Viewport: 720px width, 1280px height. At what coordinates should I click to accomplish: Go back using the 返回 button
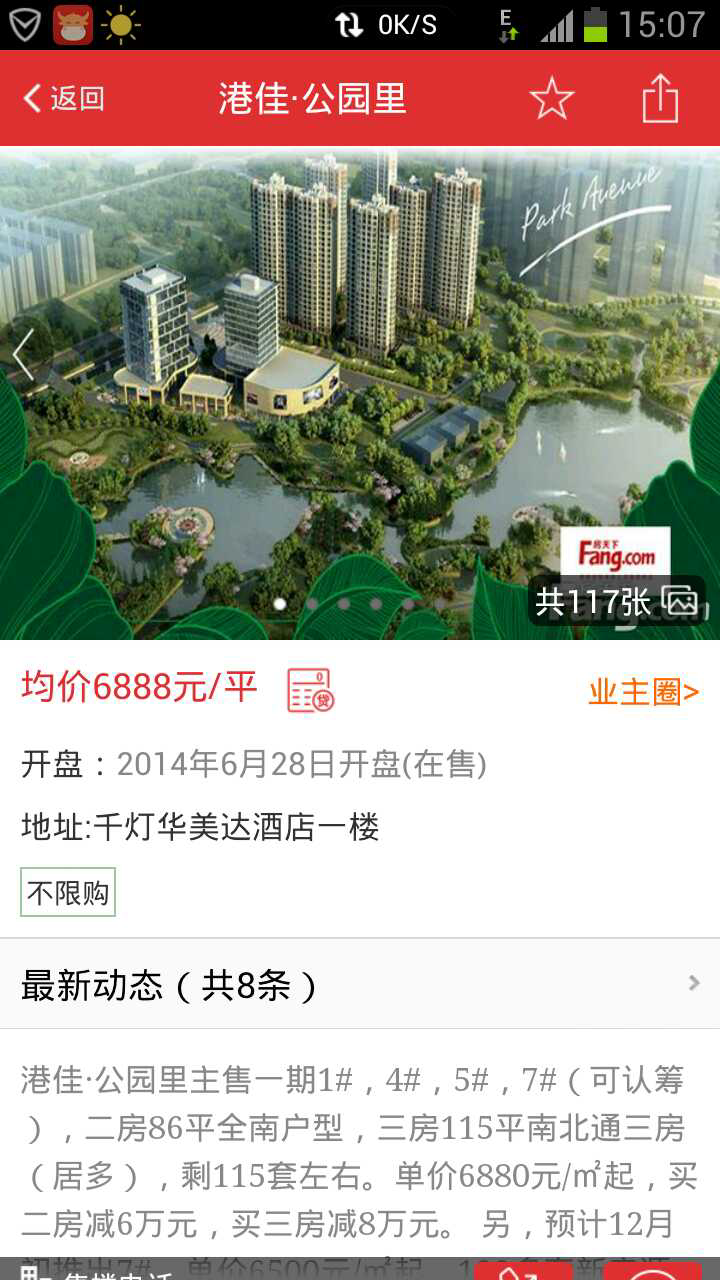pyautogui.click(x=63, y=98)
